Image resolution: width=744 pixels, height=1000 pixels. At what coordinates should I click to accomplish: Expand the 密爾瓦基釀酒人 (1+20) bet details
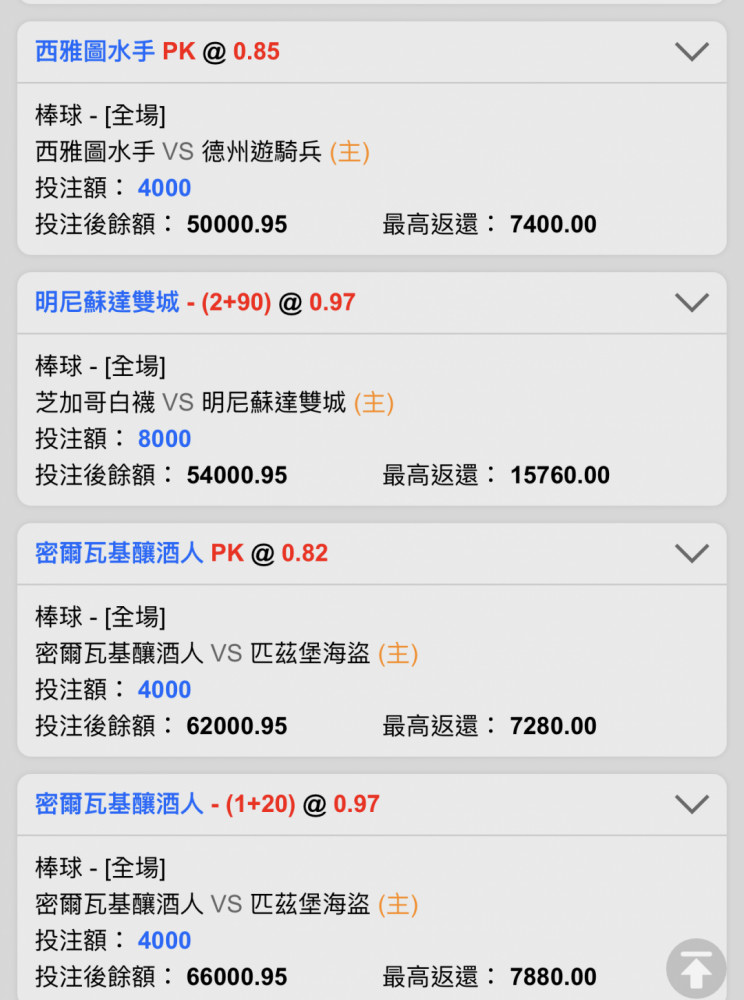[692, 805]
